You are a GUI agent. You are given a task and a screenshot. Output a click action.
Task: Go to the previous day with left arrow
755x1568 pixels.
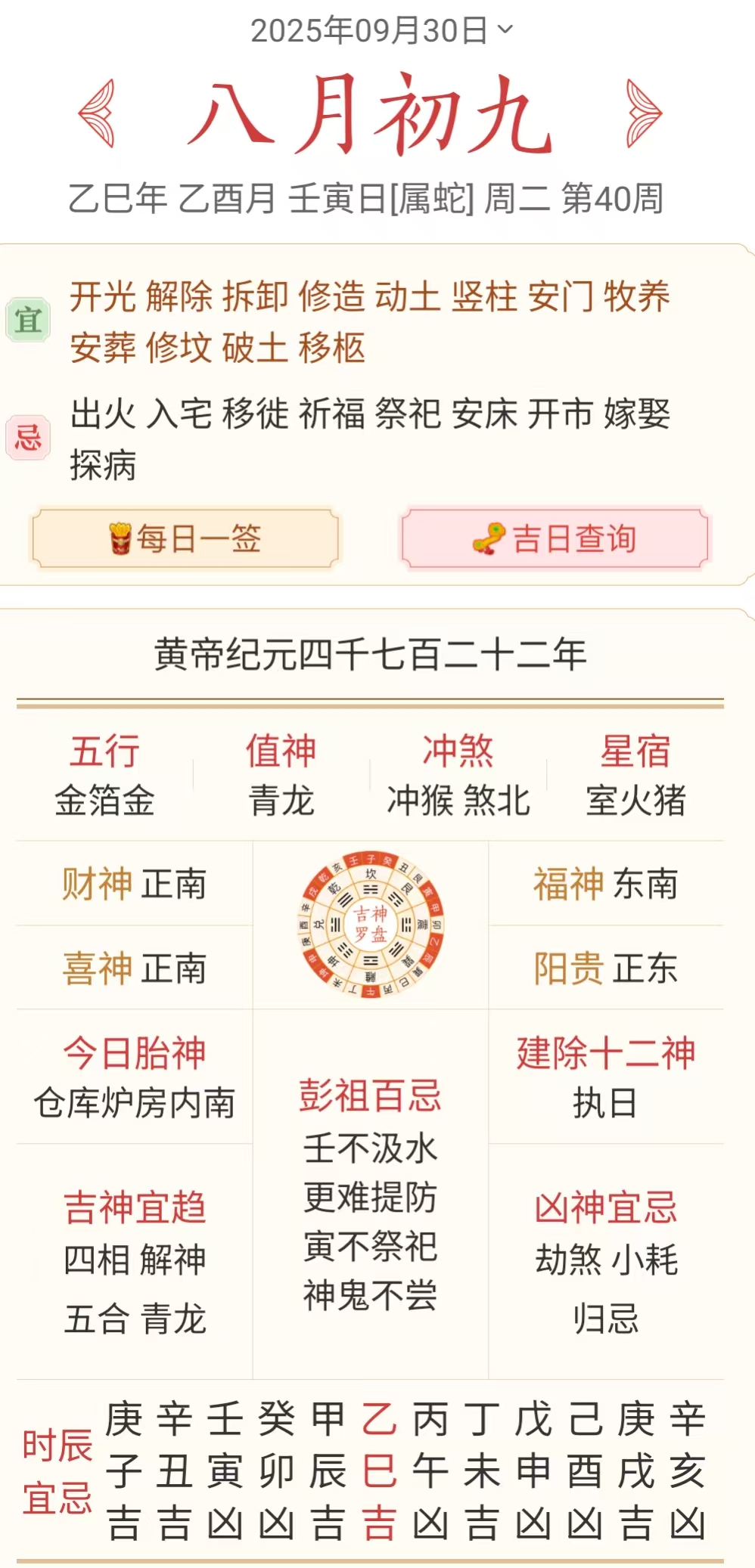pos(98,113)
